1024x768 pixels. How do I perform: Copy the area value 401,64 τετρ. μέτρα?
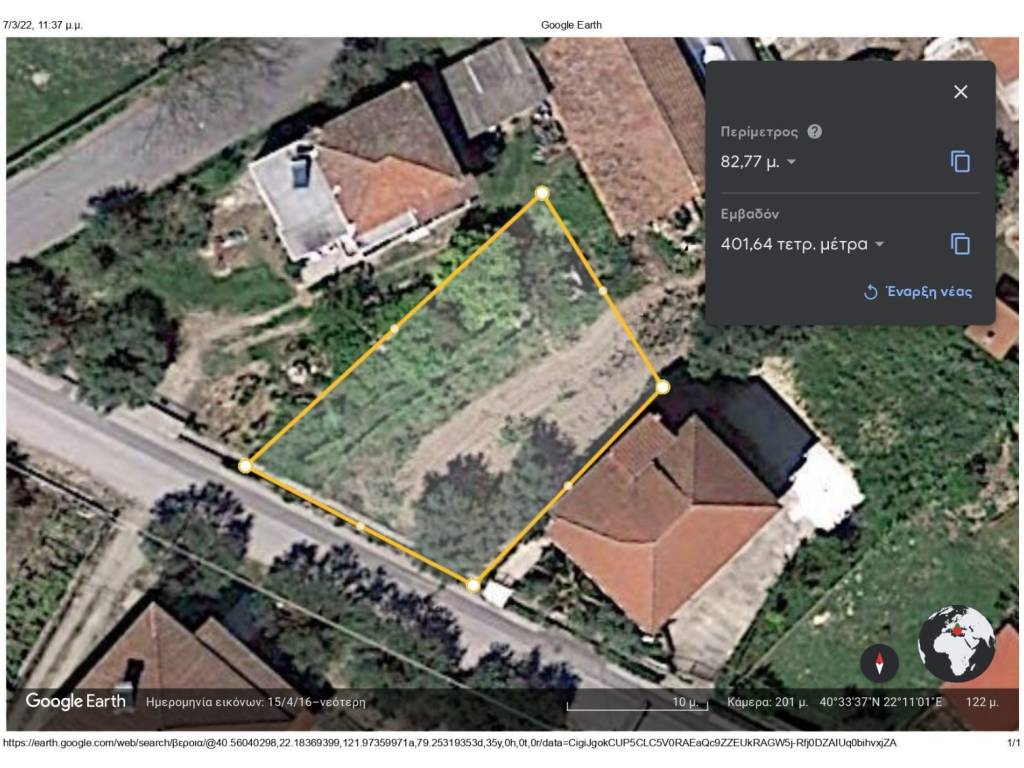click(960, 244)
